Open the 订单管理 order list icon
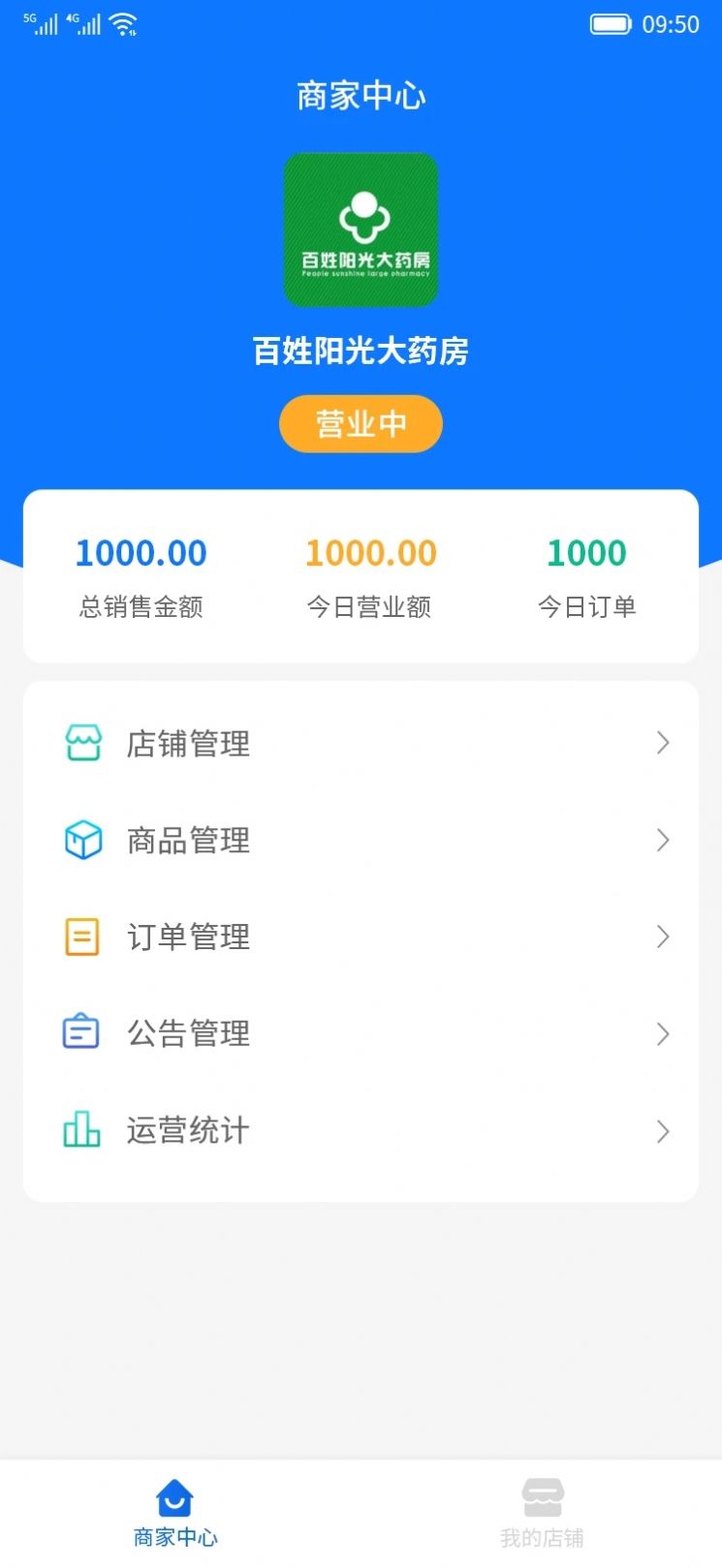 pyautogui.click(x=82, y=937)
